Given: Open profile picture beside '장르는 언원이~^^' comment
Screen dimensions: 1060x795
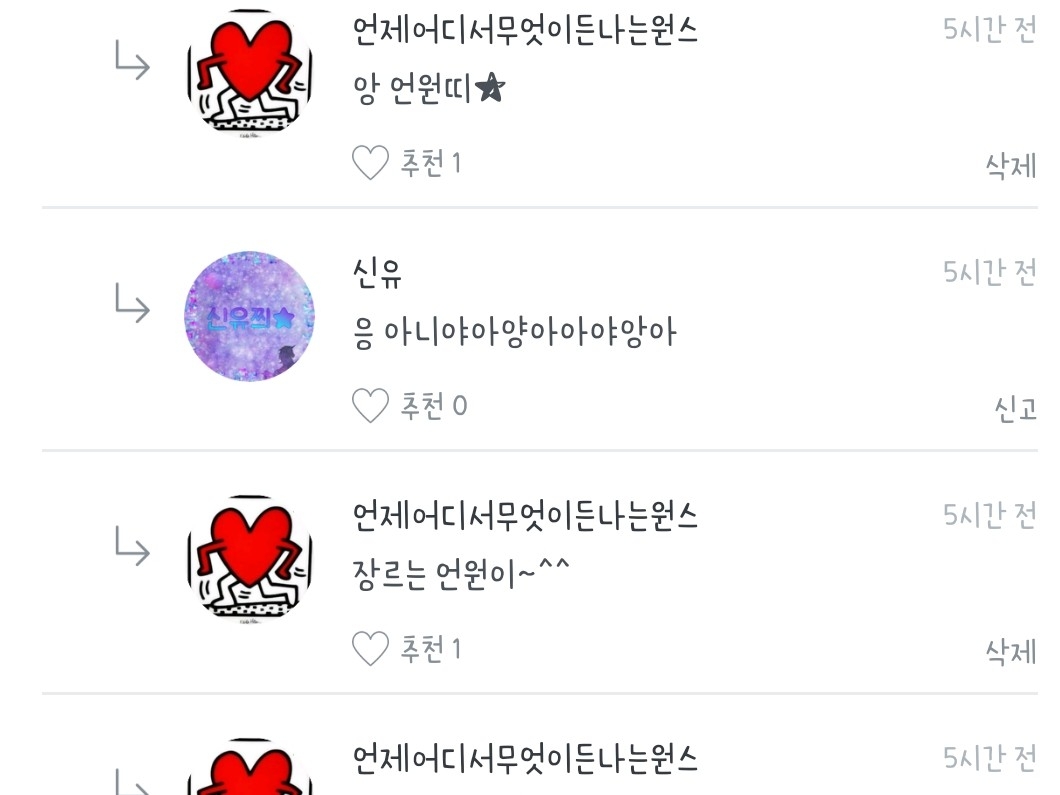Looking at the screenshot, I should point(250,559).
